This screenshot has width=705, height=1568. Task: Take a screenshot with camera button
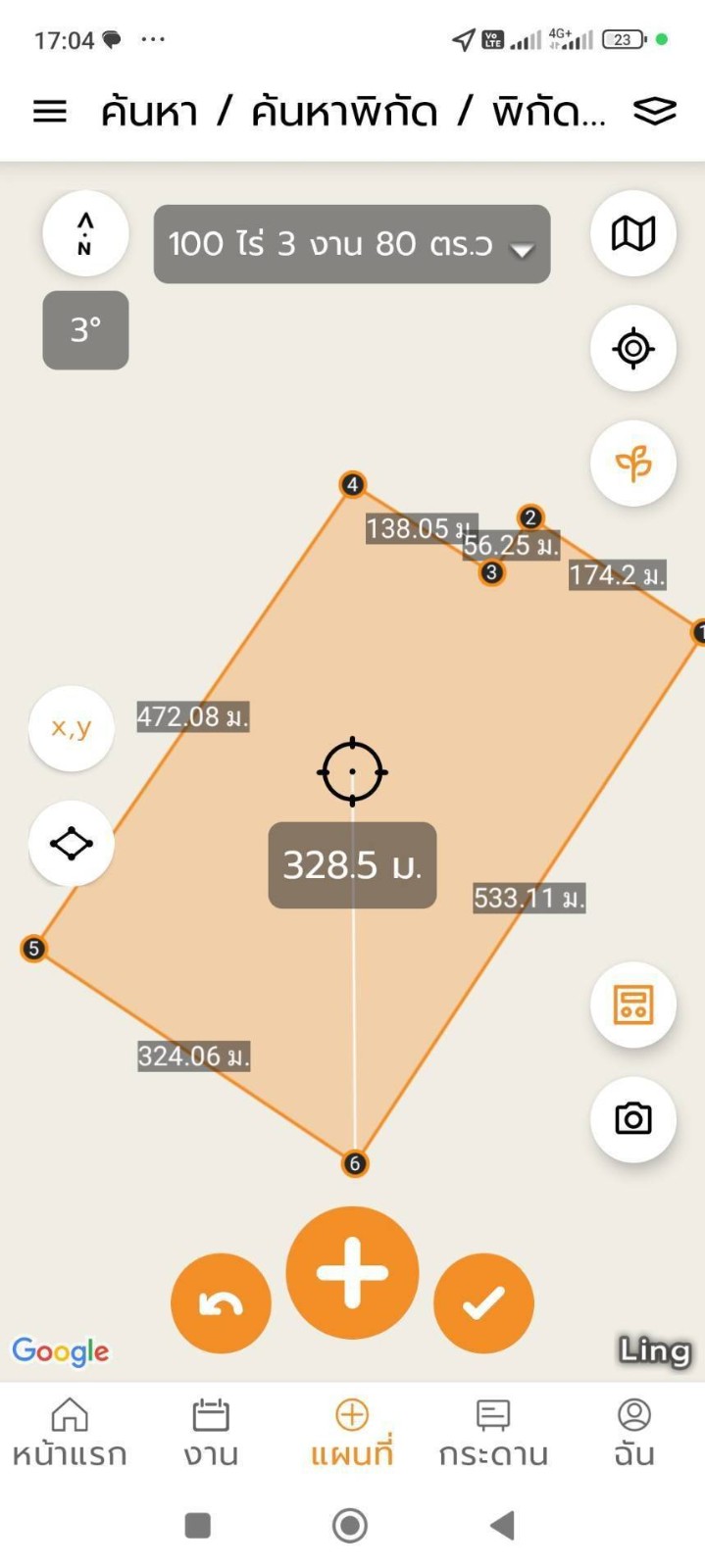coord(632,1119)
